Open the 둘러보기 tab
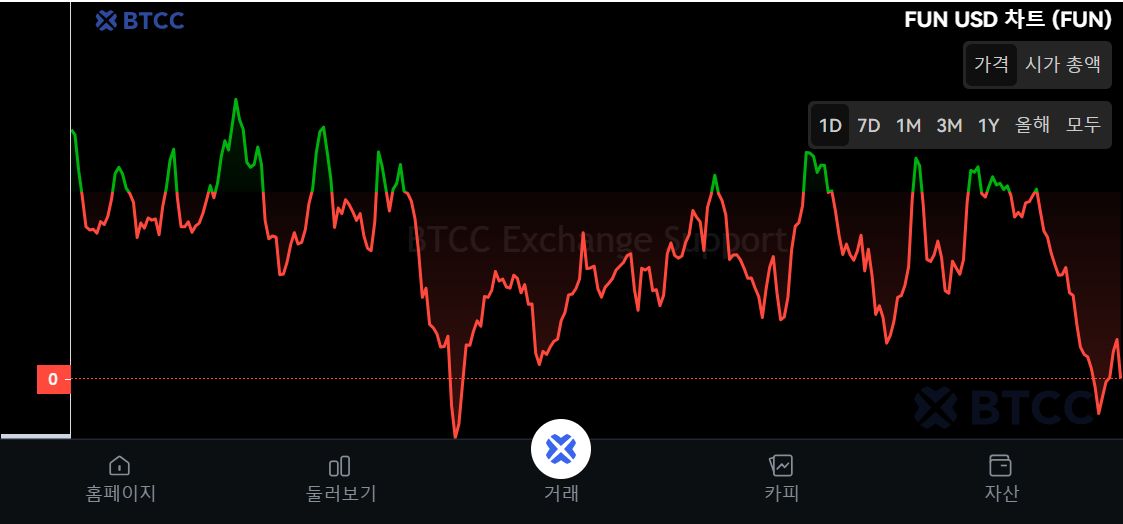This screenshot has height=524, width=1123. [340, 479]
